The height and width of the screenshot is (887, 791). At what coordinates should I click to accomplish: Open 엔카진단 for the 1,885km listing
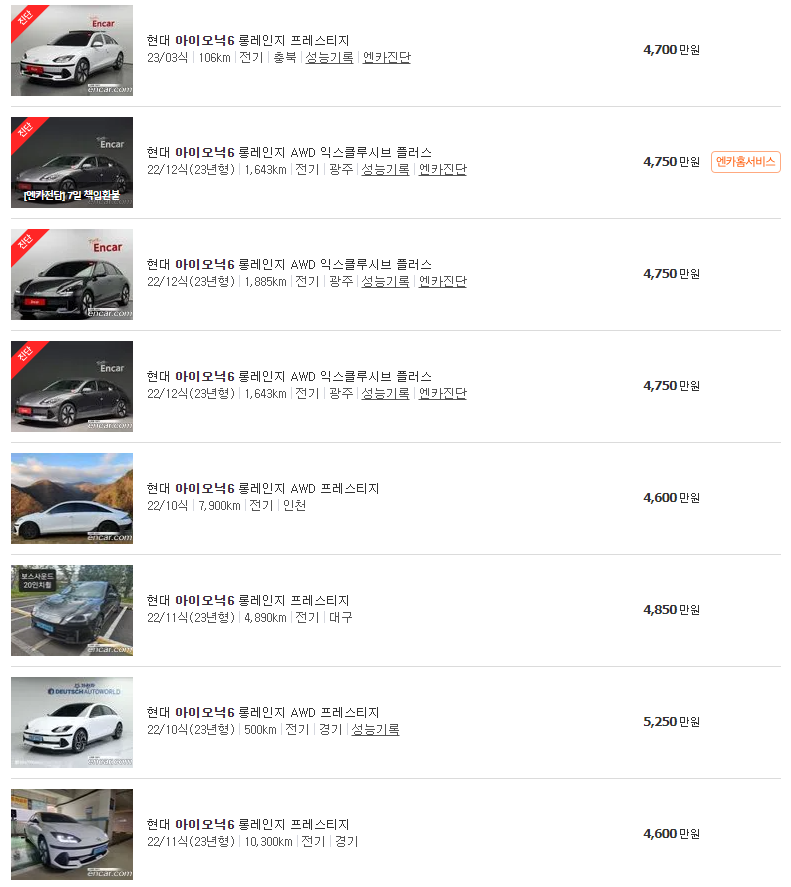point(442,282)
